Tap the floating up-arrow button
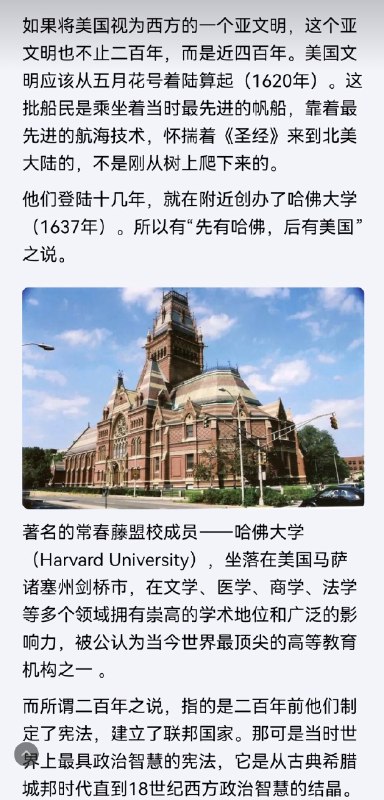 click(x=26, y=754)
